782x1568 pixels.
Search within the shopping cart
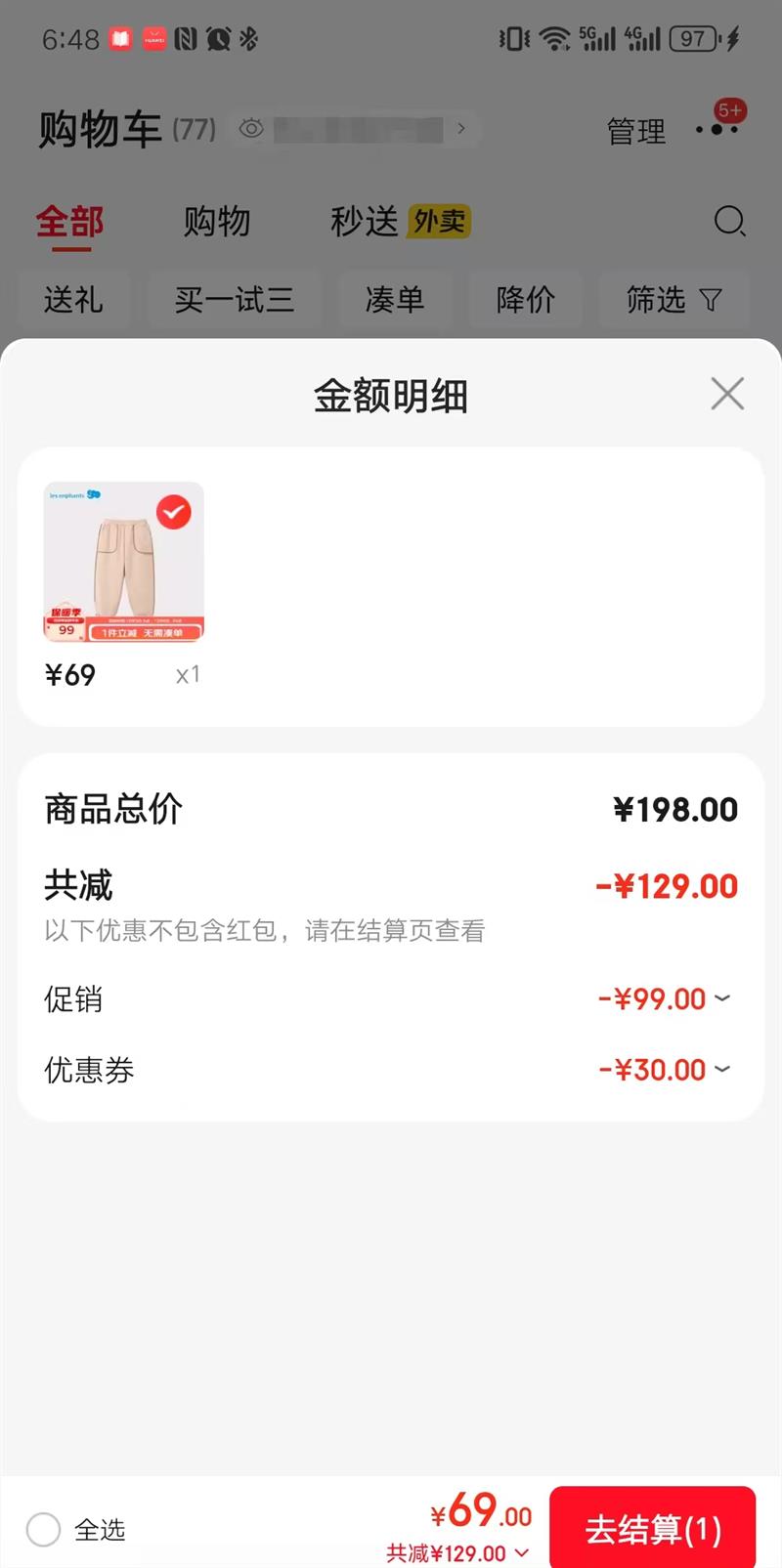pos(729,222)
